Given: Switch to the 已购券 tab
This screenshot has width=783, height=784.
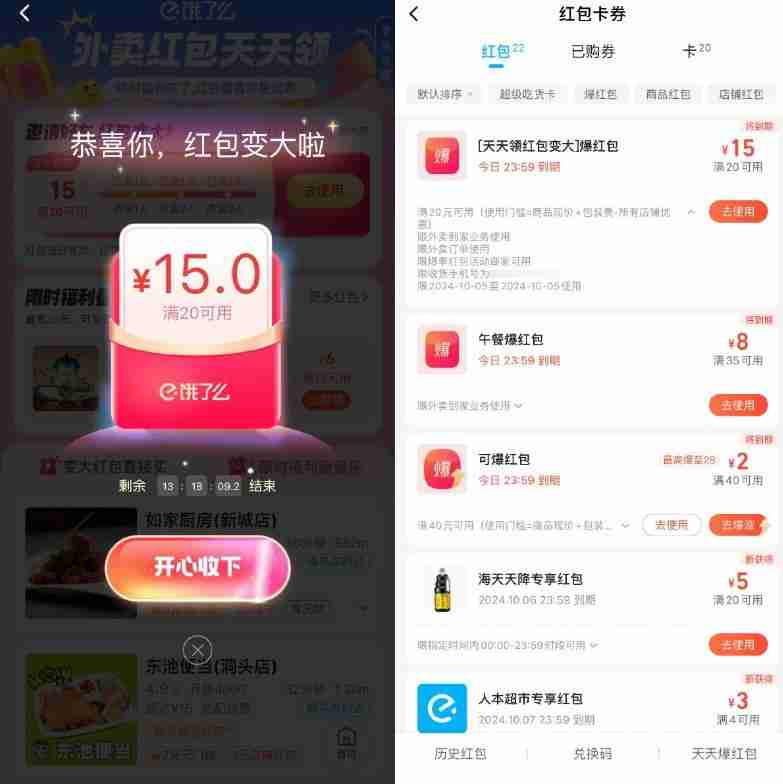Looking at the screenshot, I should tap(593, 52).
